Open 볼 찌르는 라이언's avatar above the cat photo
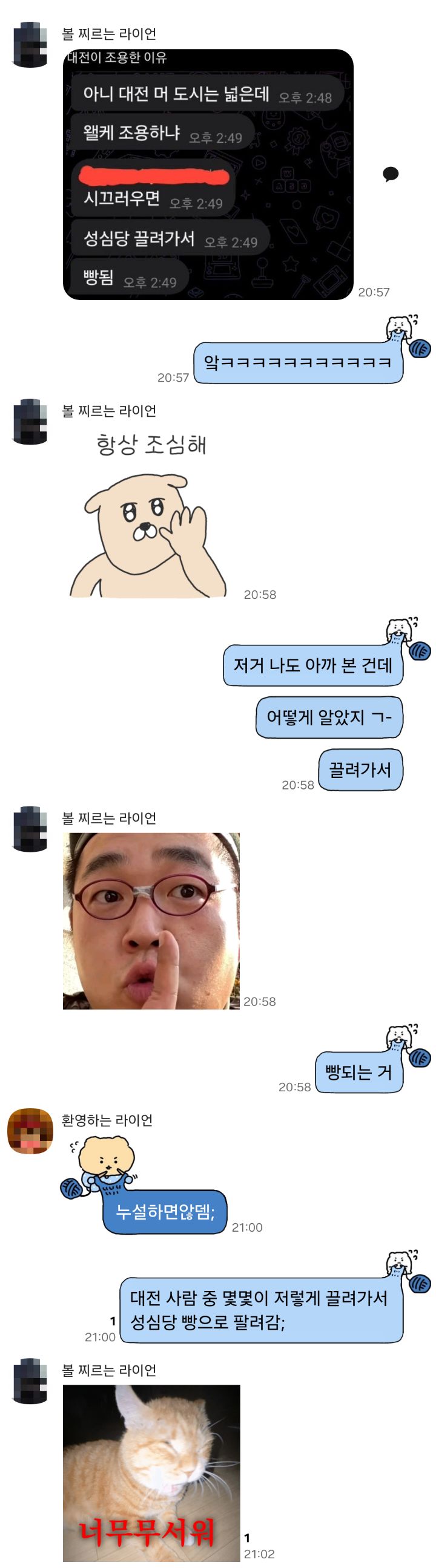This screenshot has width=436, height=1568. 30,1380
